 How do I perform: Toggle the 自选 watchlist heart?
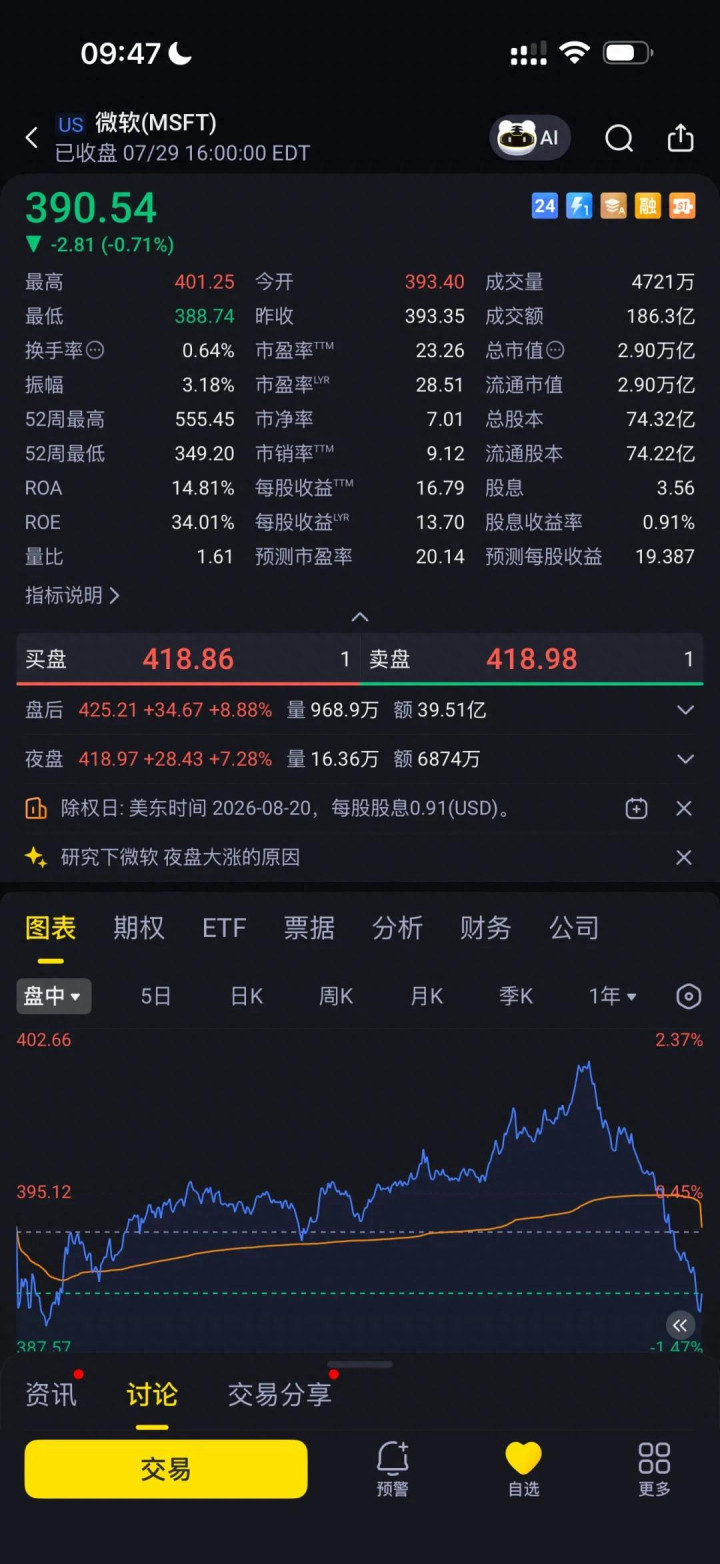click(x=523, y=1469)
